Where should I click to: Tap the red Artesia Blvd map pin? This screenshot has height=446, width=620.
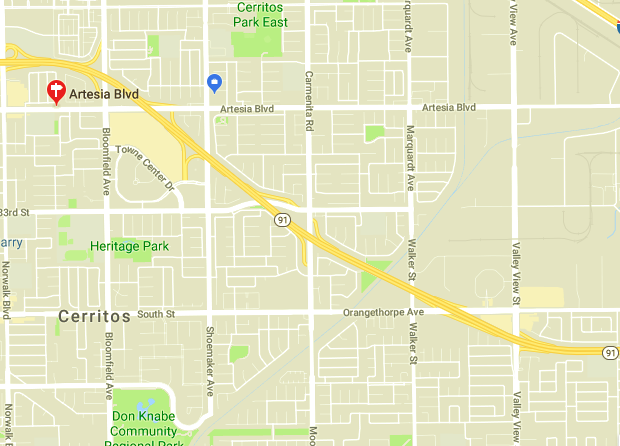(x=58, y=92)
